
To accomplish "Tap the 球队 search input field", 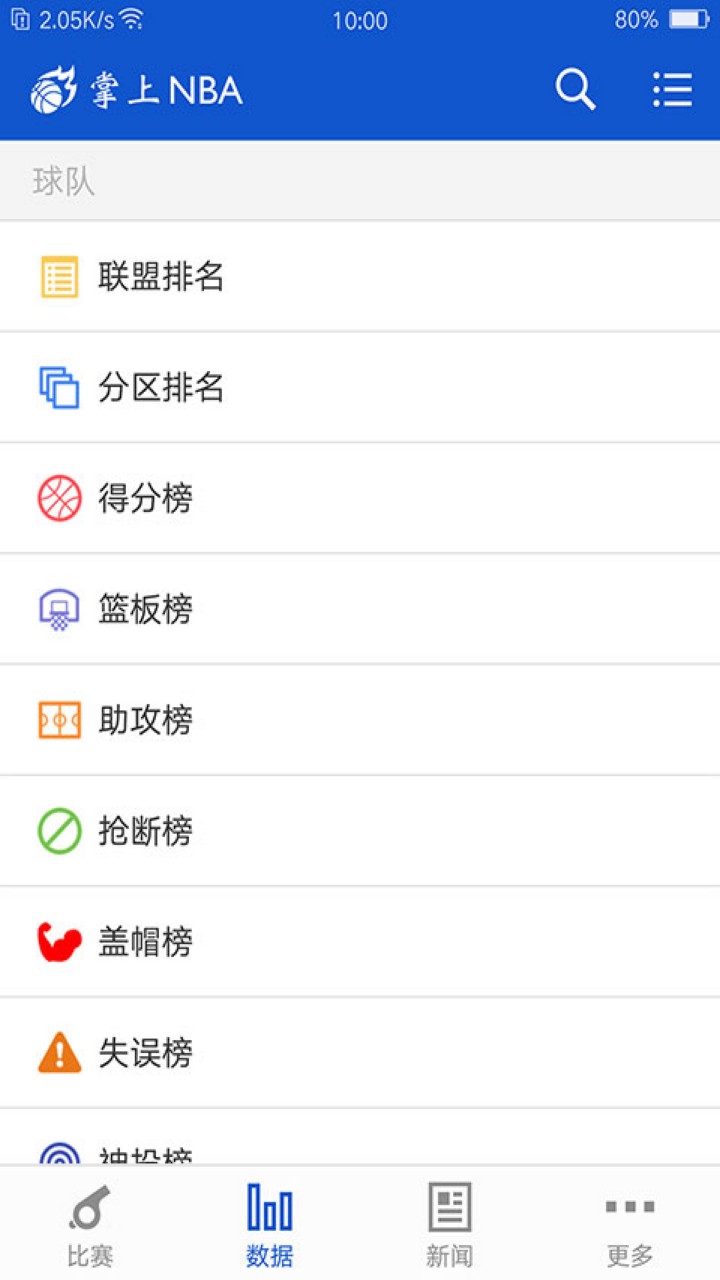I will (360, 183).
